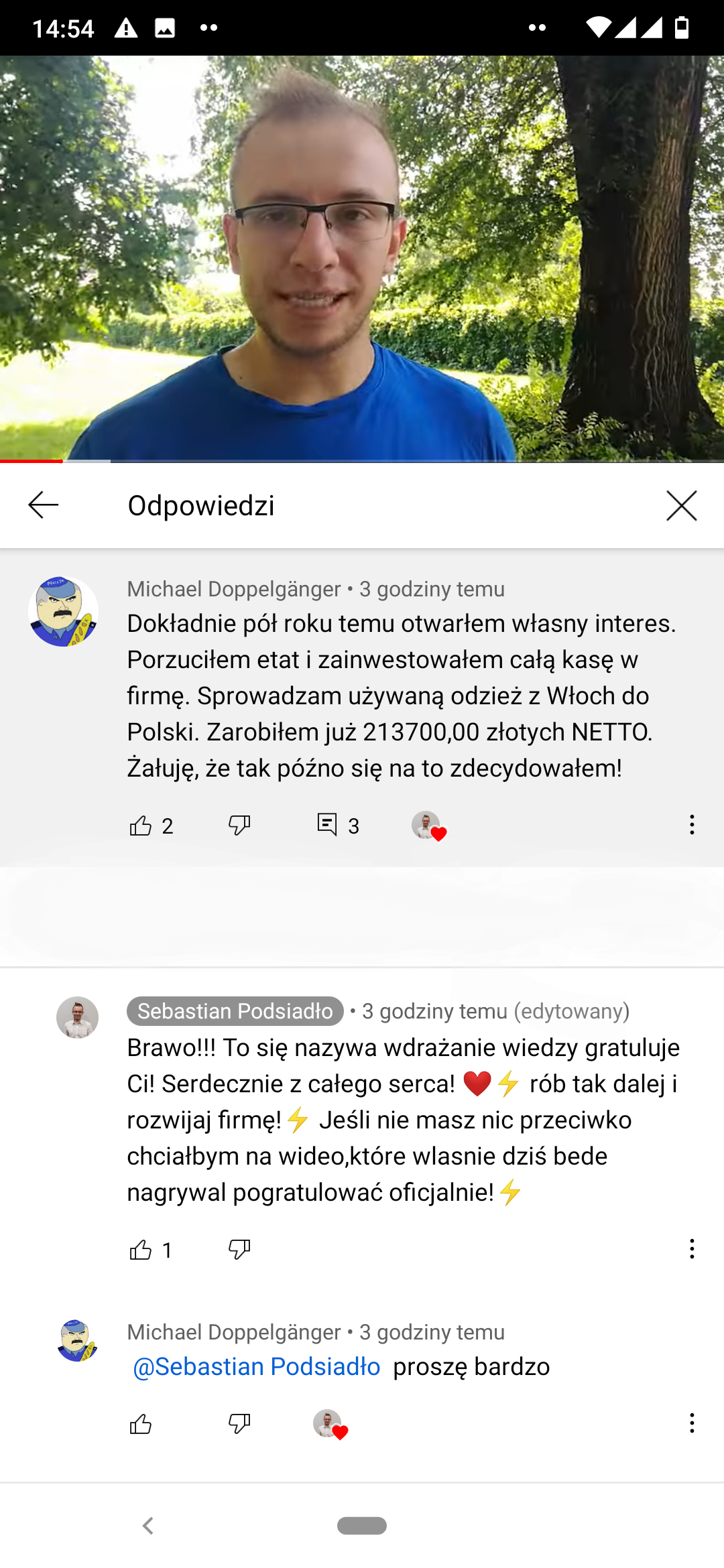Dislike Michael Doppelgänger's top comment

click(239, 826)
